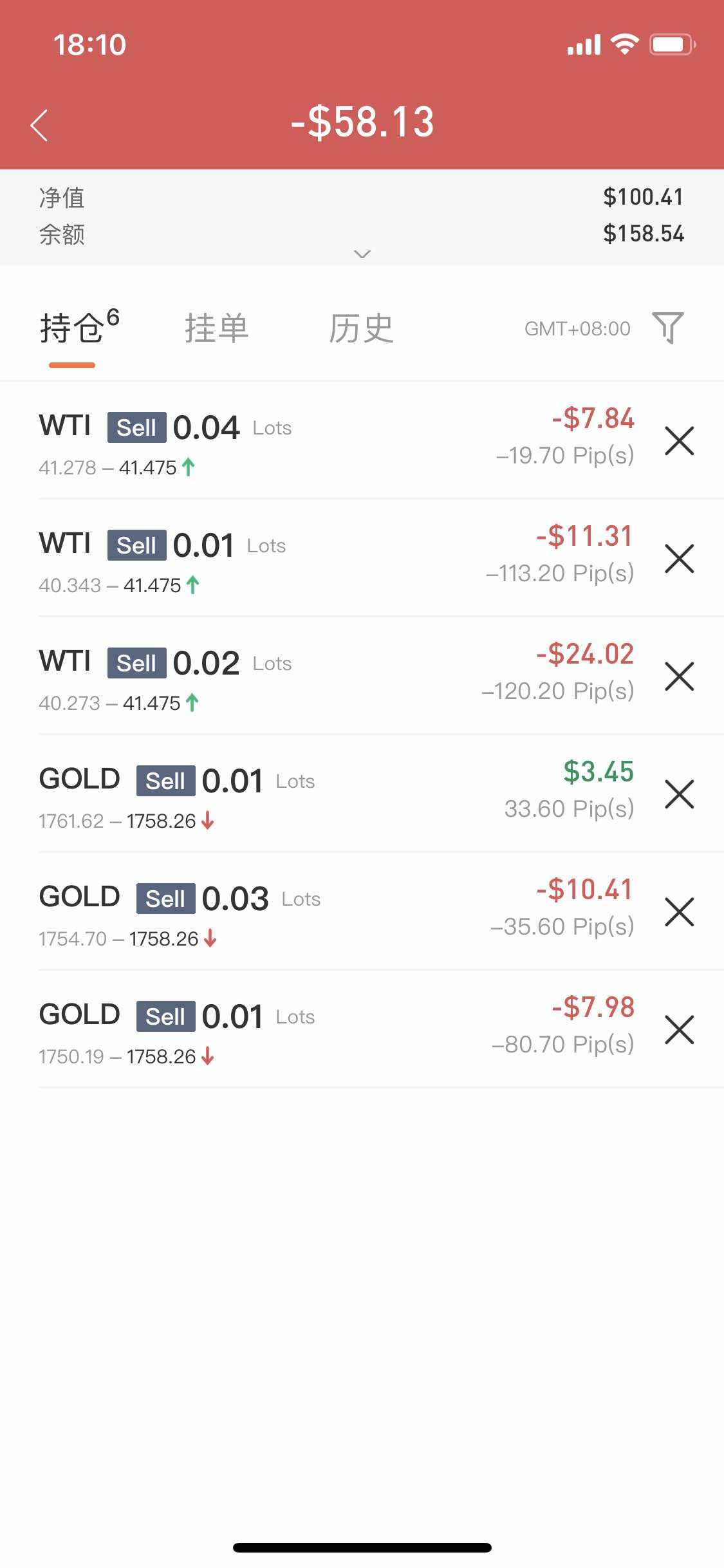Close the GOLD 0.03 lots position

click(679, 912)
